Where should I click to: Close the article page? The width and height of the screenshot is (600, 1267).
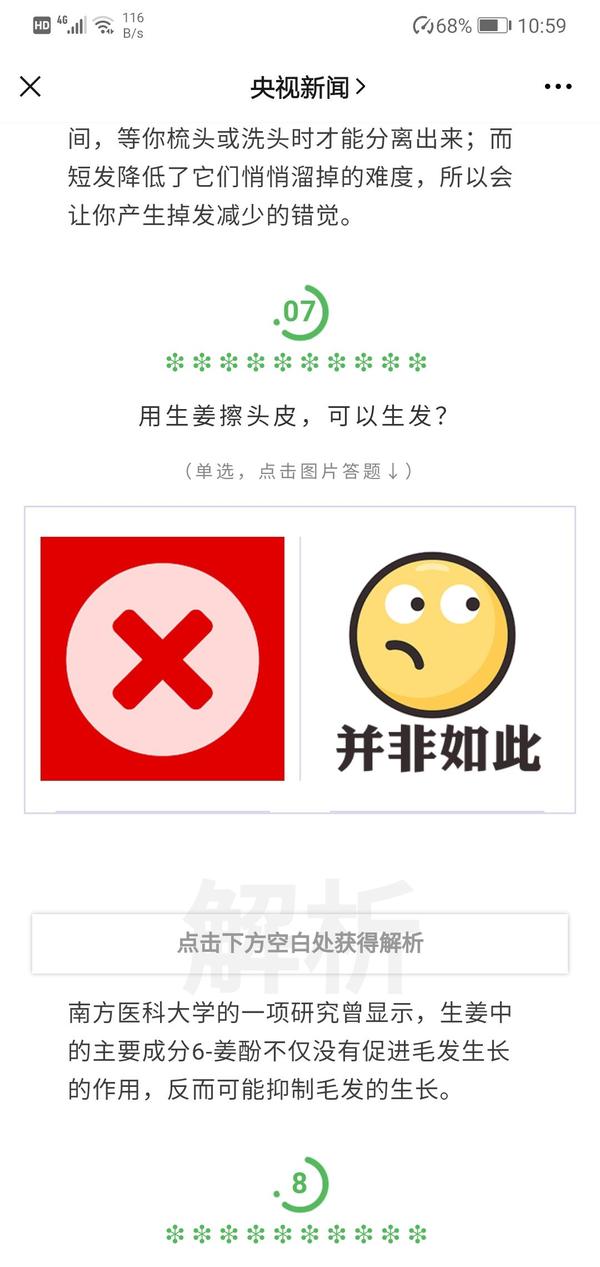30,87
